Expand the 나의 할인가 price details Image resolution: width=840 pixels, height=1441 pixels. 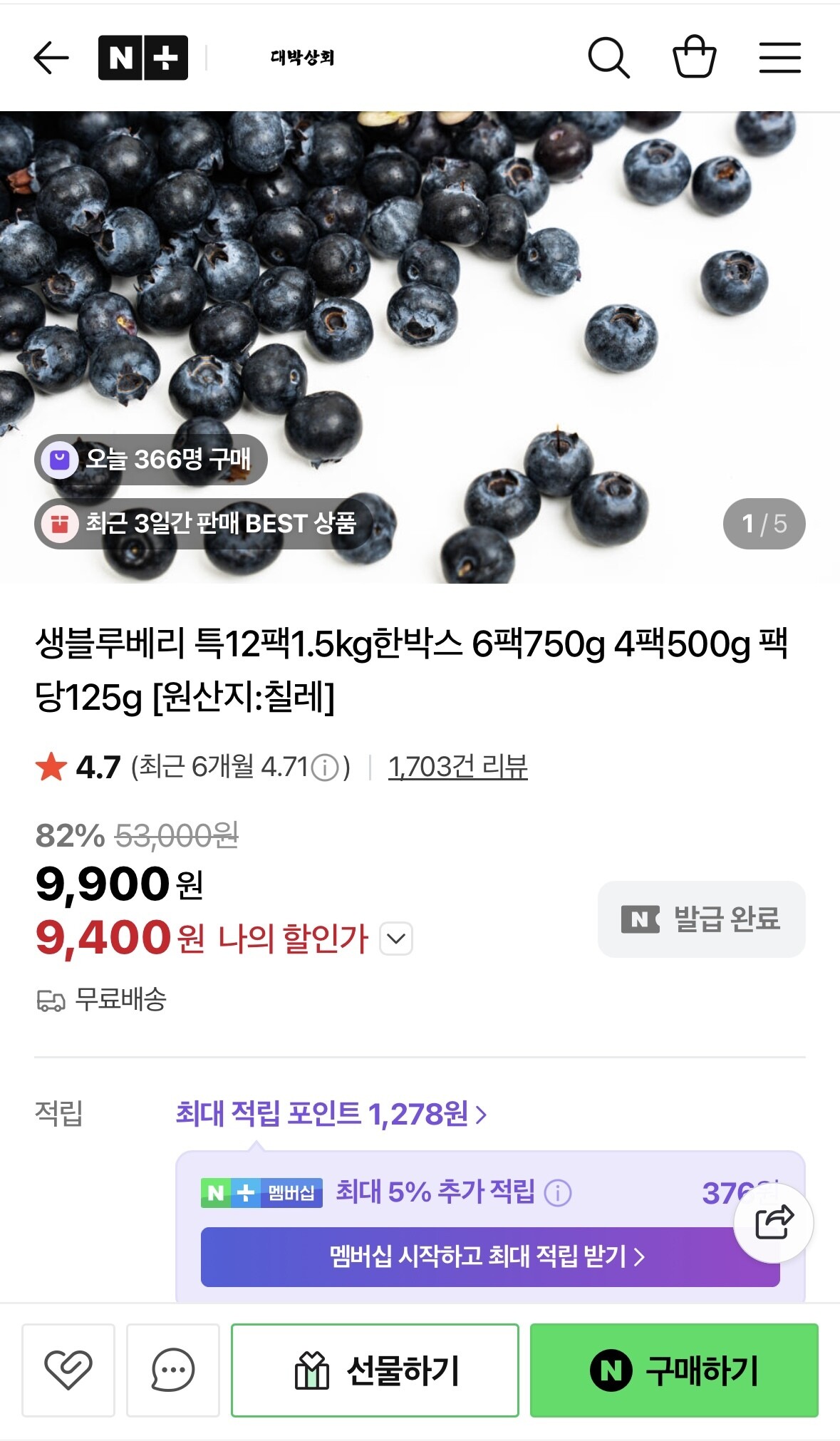tap(396, 938)
